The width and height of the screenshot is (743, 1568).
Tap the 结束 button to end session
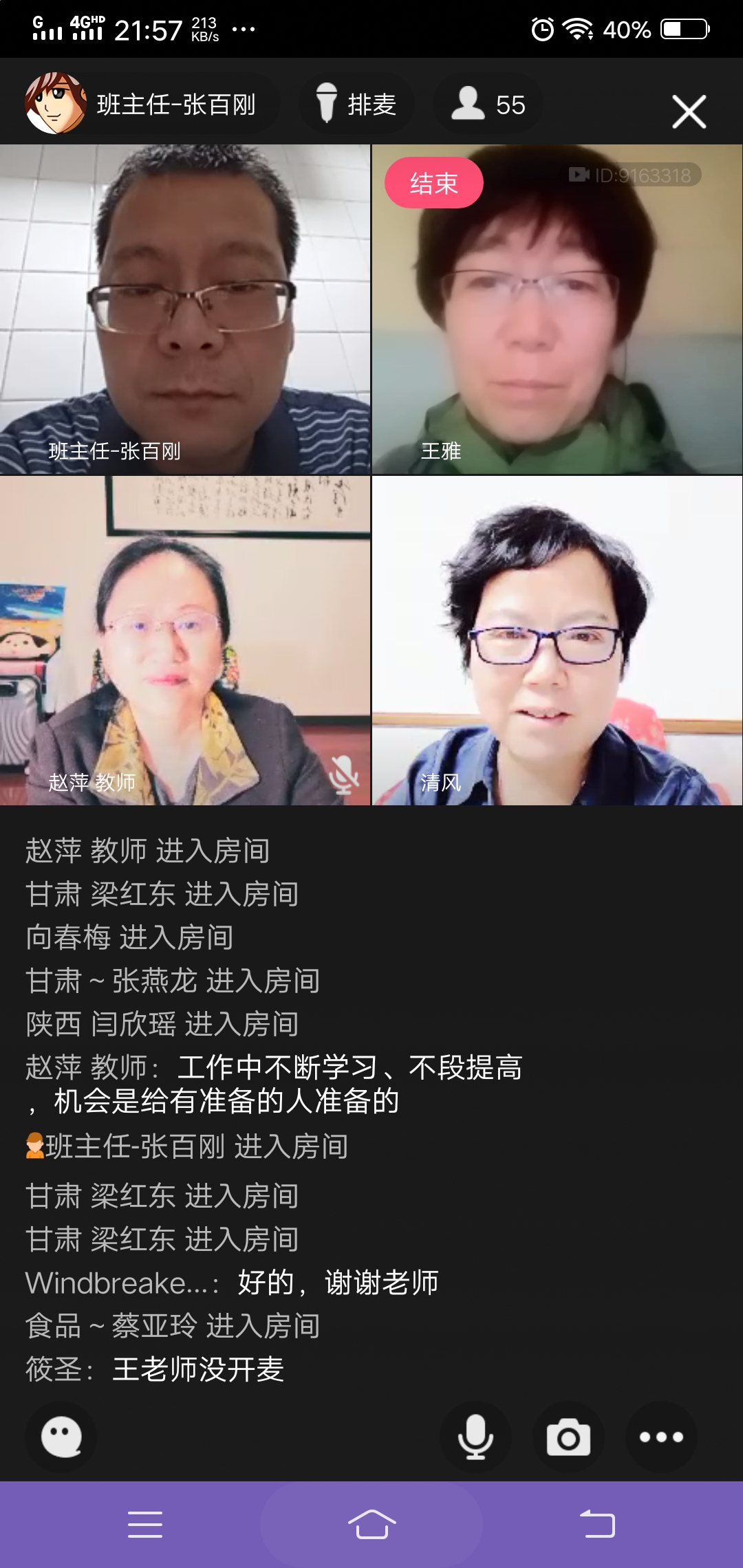pos(433,183)
